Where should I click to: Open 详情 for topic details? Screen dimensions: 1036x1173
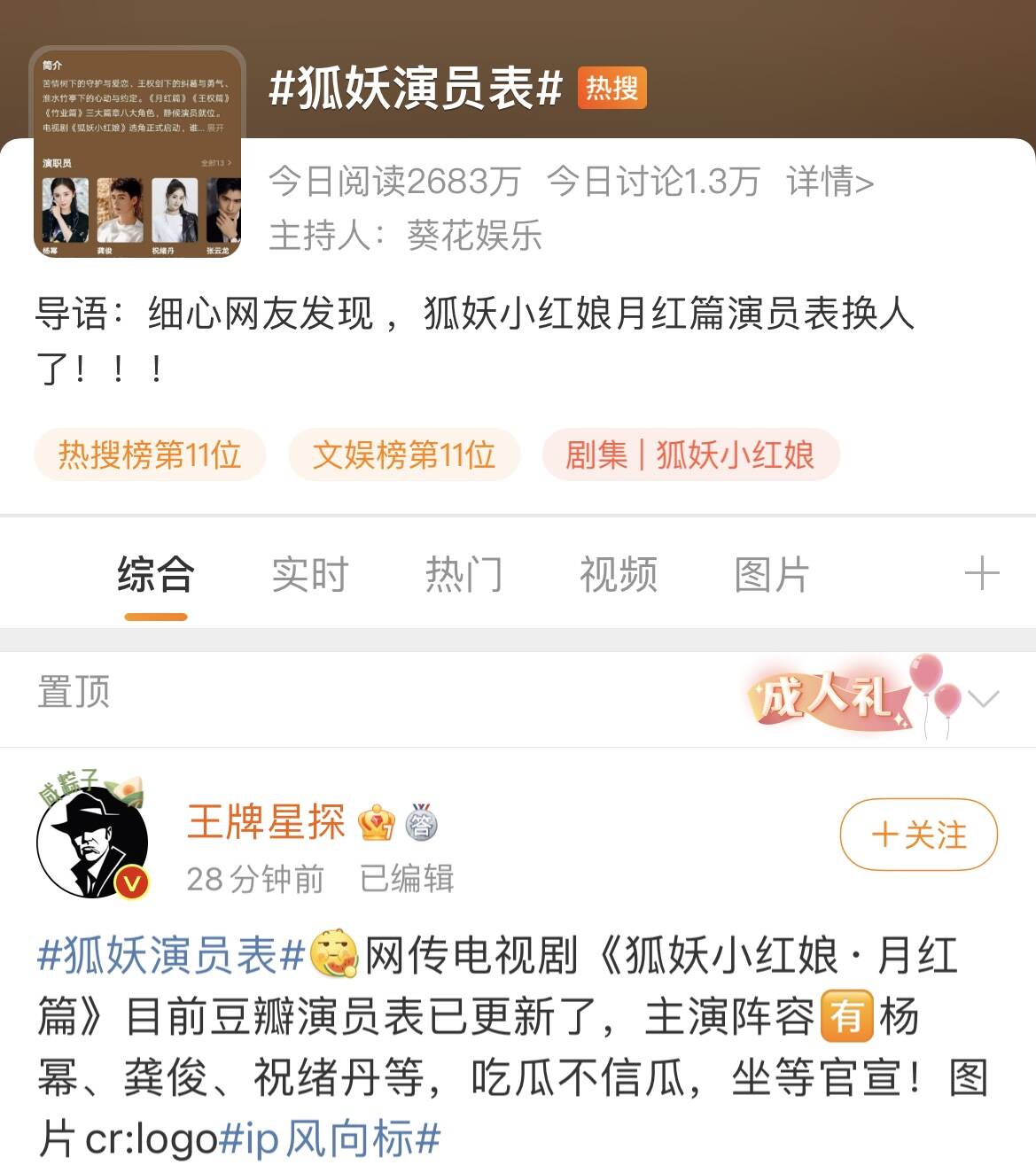tap(830, 182)
